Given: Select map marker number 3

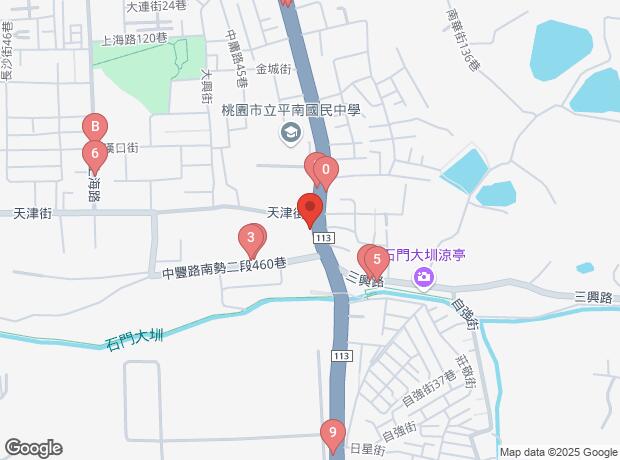Looking at the screenshot, I should coord(252,239).
